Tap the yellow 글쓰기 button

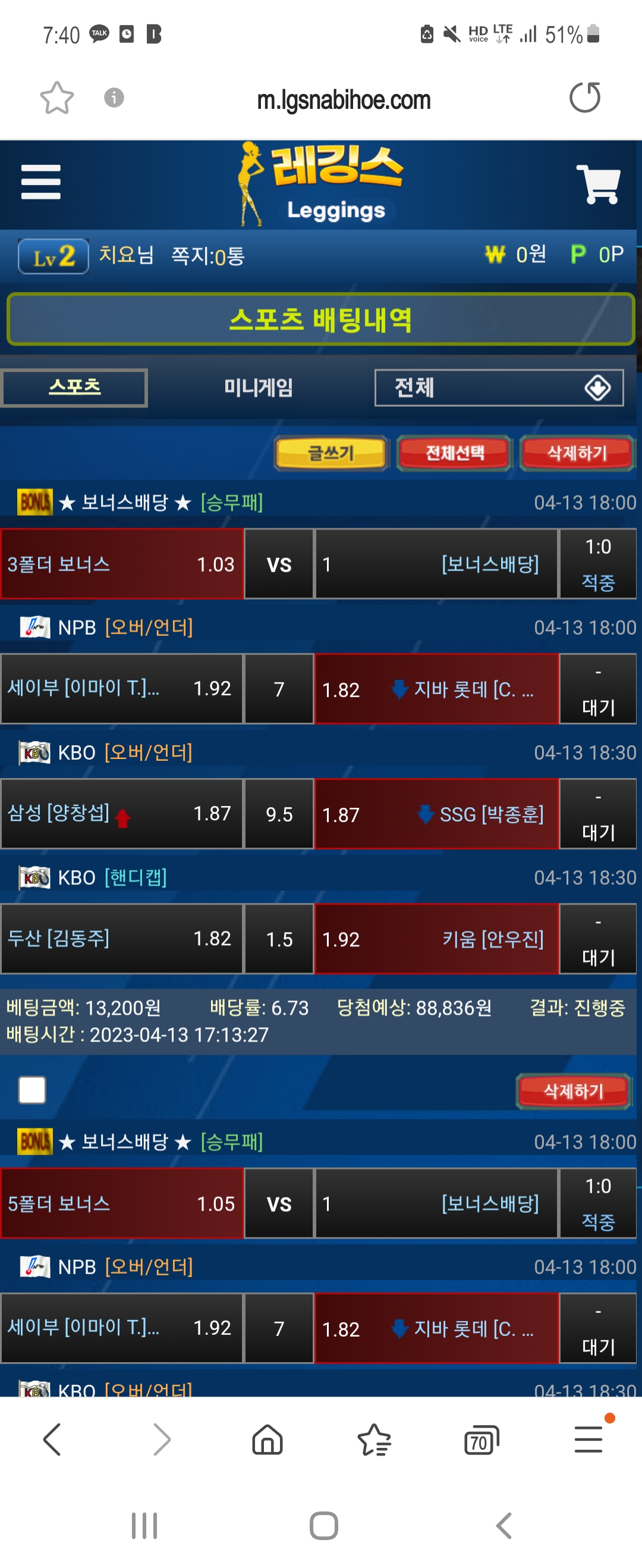coord(331,453)
